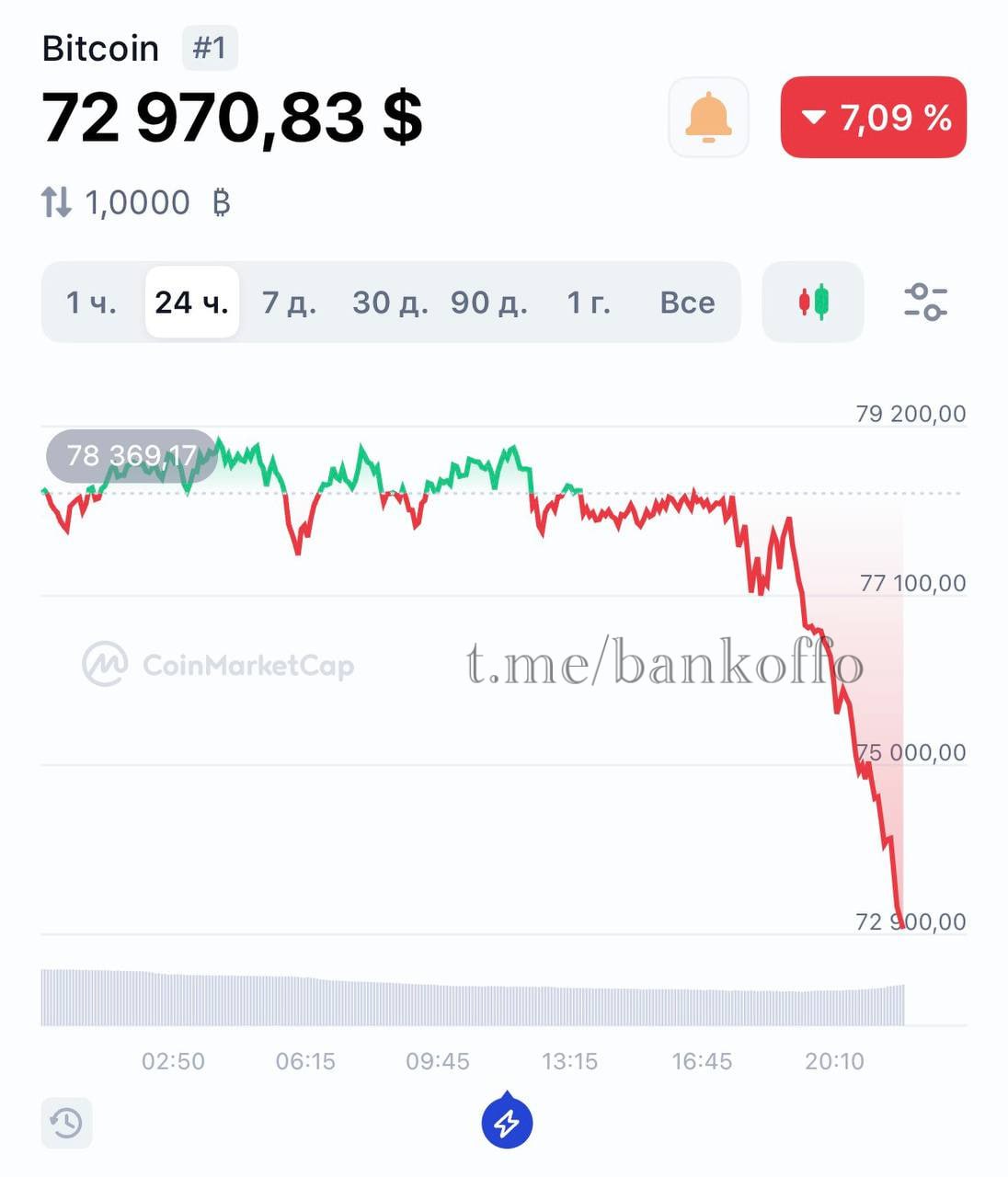Open chart settings sliders
This screenshot has width=1008, height=1177.
(924, 303)
